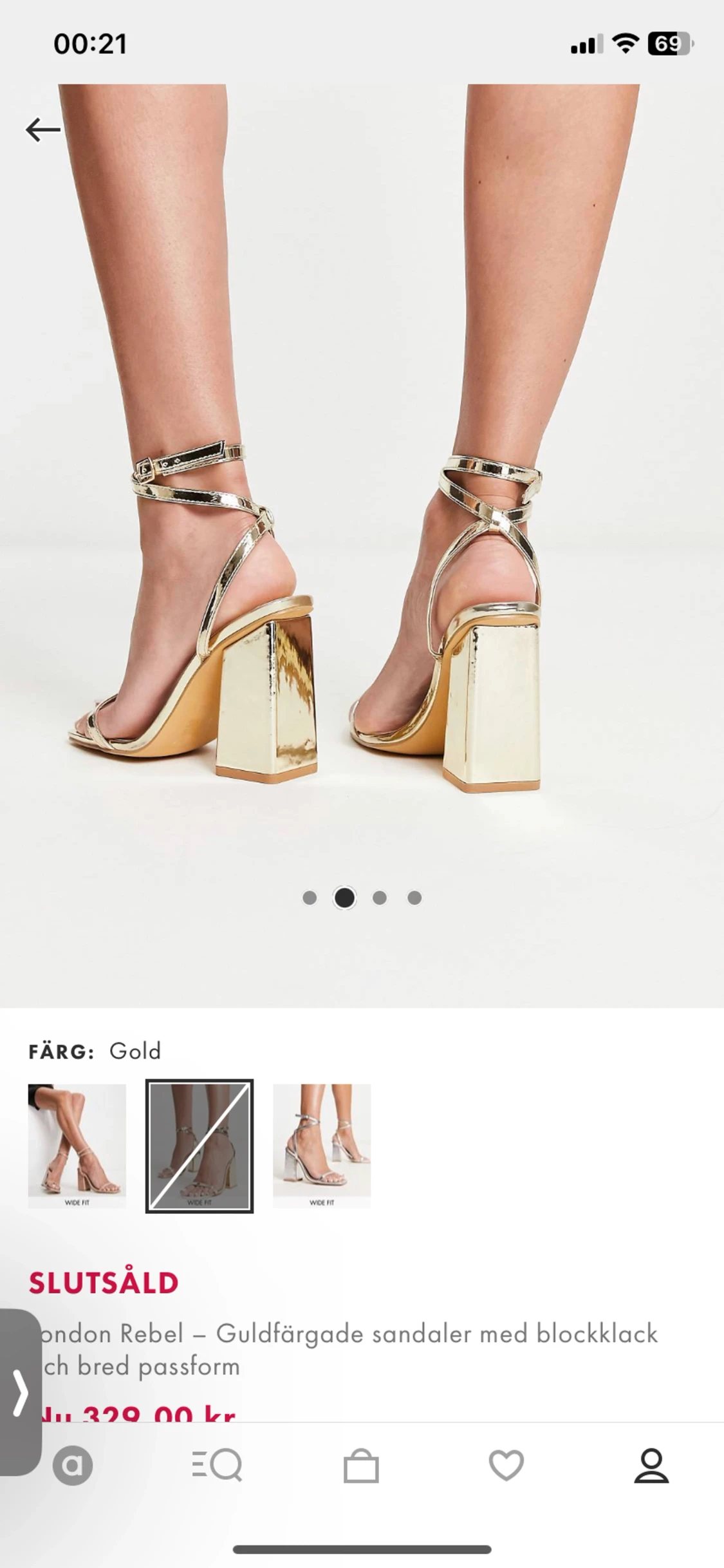The height and width of the screenshot is (1568, 724).
Task: Jump to the first image dot
Action: 310,898
